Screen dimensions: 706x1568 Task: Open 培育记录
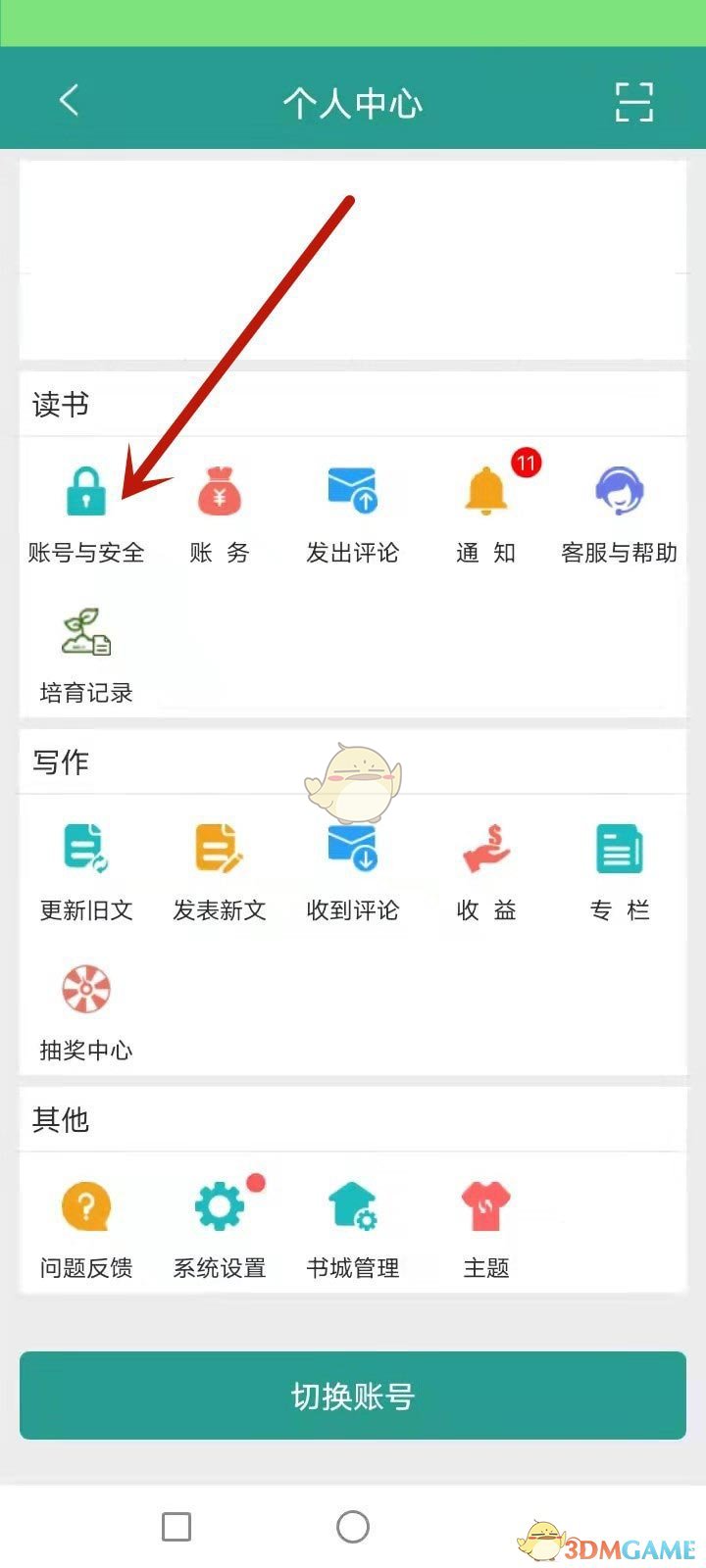(86, 653)
